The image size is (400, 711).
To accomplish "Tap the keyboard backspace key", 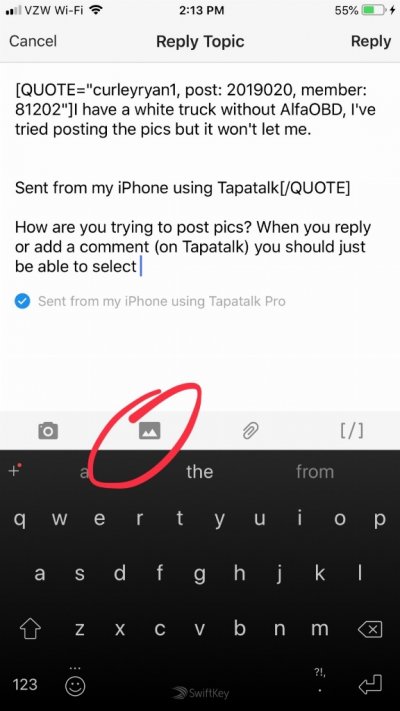I will pyautogui.click(x=370, y=629).
